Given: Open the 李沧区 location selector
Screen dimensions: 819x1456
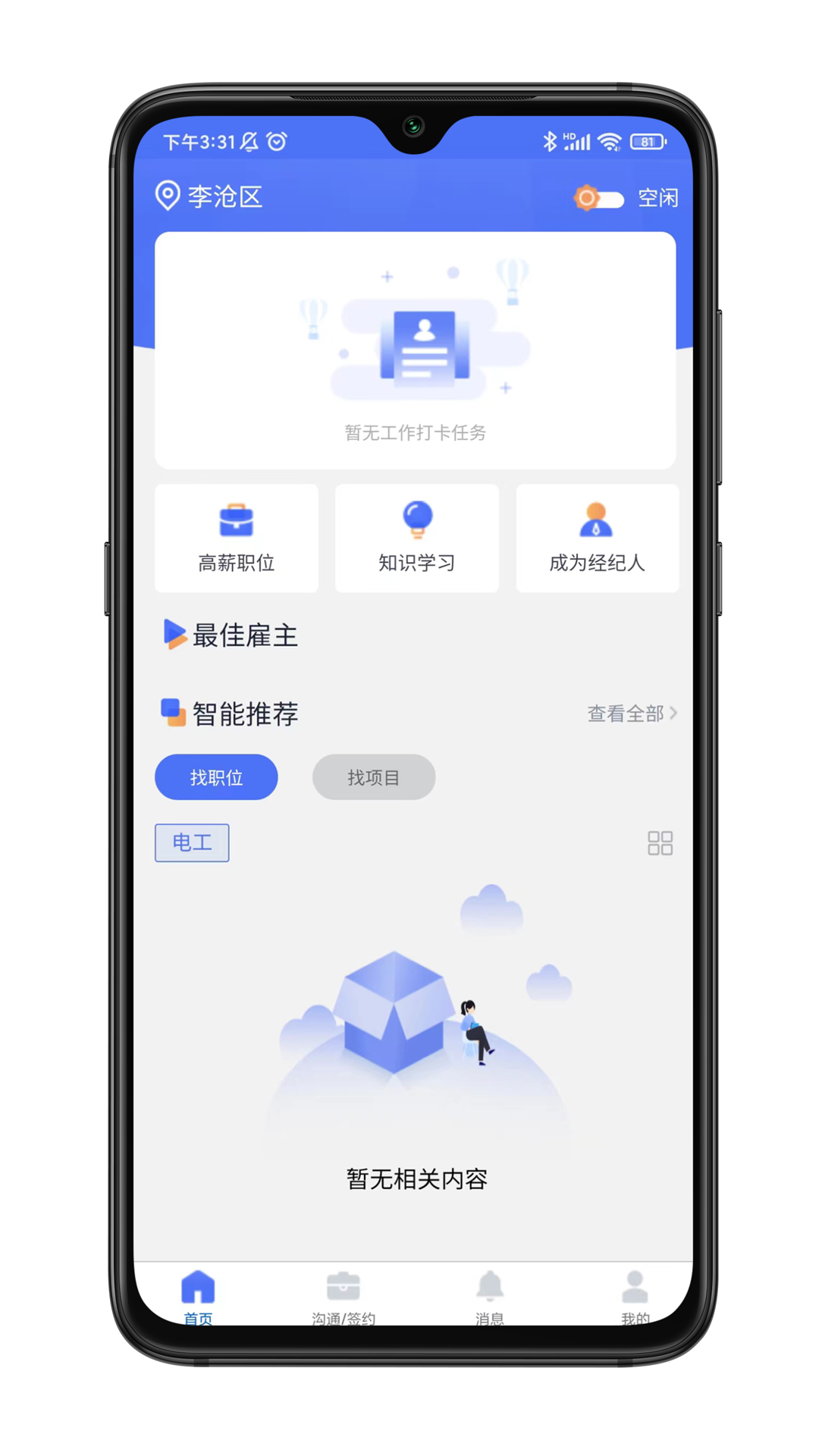Looking at the screenshot, I should [x=209, y=196].
